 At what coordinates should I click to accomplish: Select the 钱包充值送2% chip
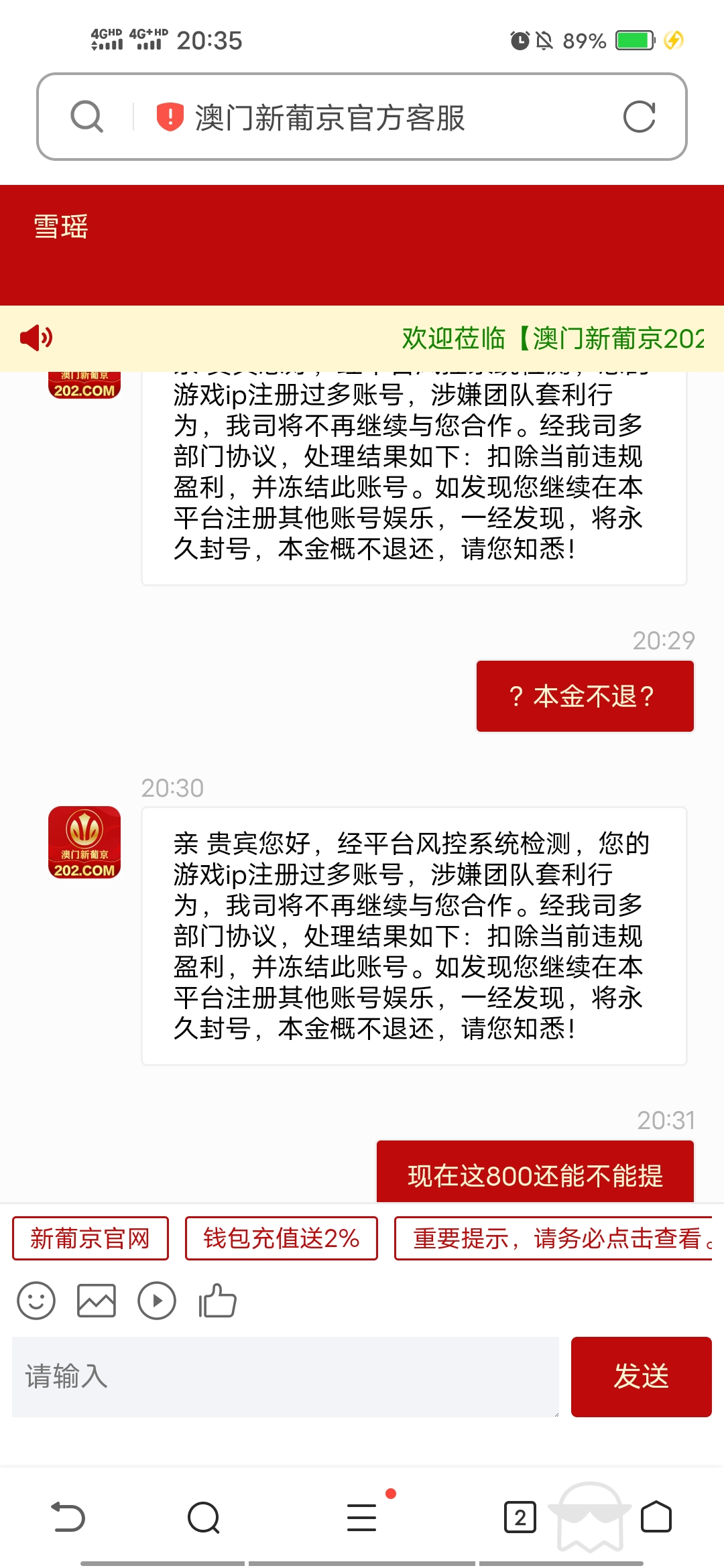click(x=282, y=1238)
